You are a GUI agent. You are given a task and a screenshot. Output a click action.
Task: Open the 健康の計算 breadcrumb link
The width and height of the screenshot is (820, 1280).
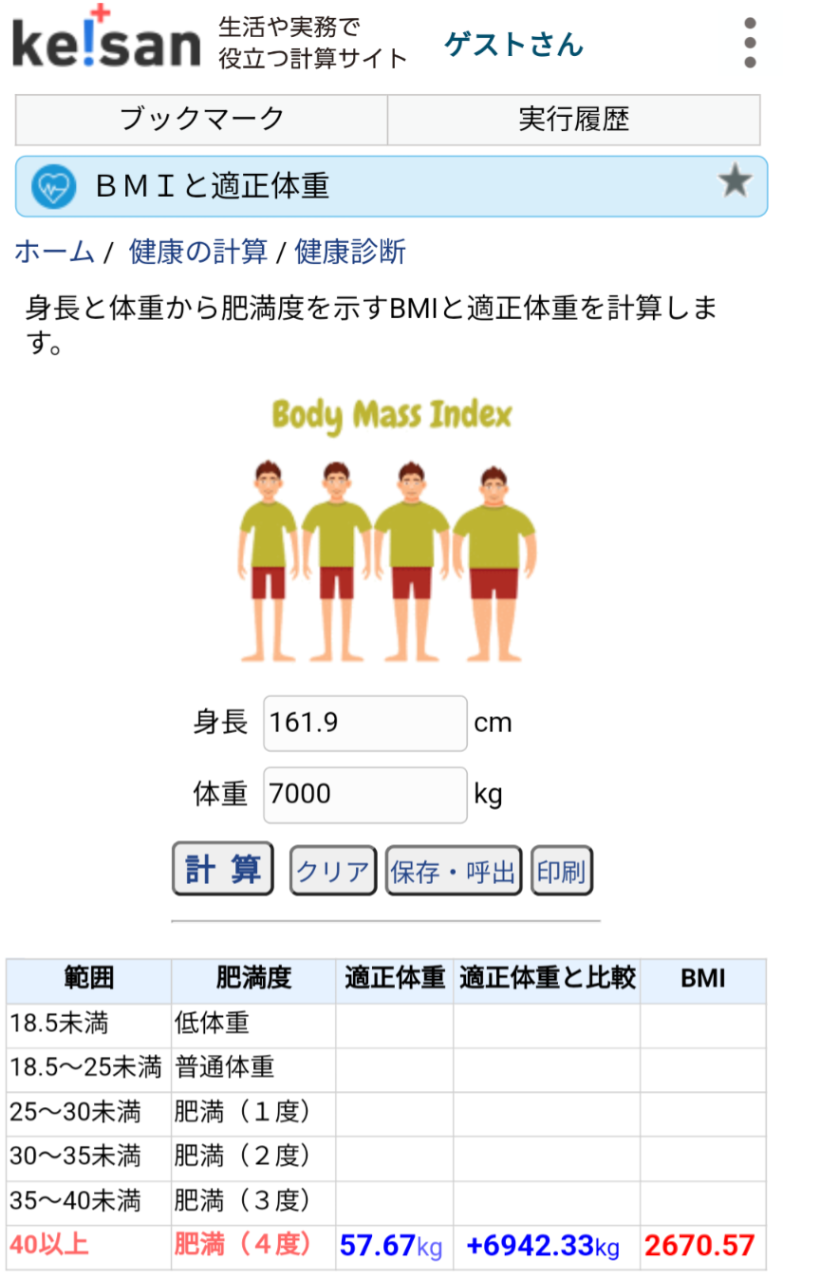coord(198,252)
